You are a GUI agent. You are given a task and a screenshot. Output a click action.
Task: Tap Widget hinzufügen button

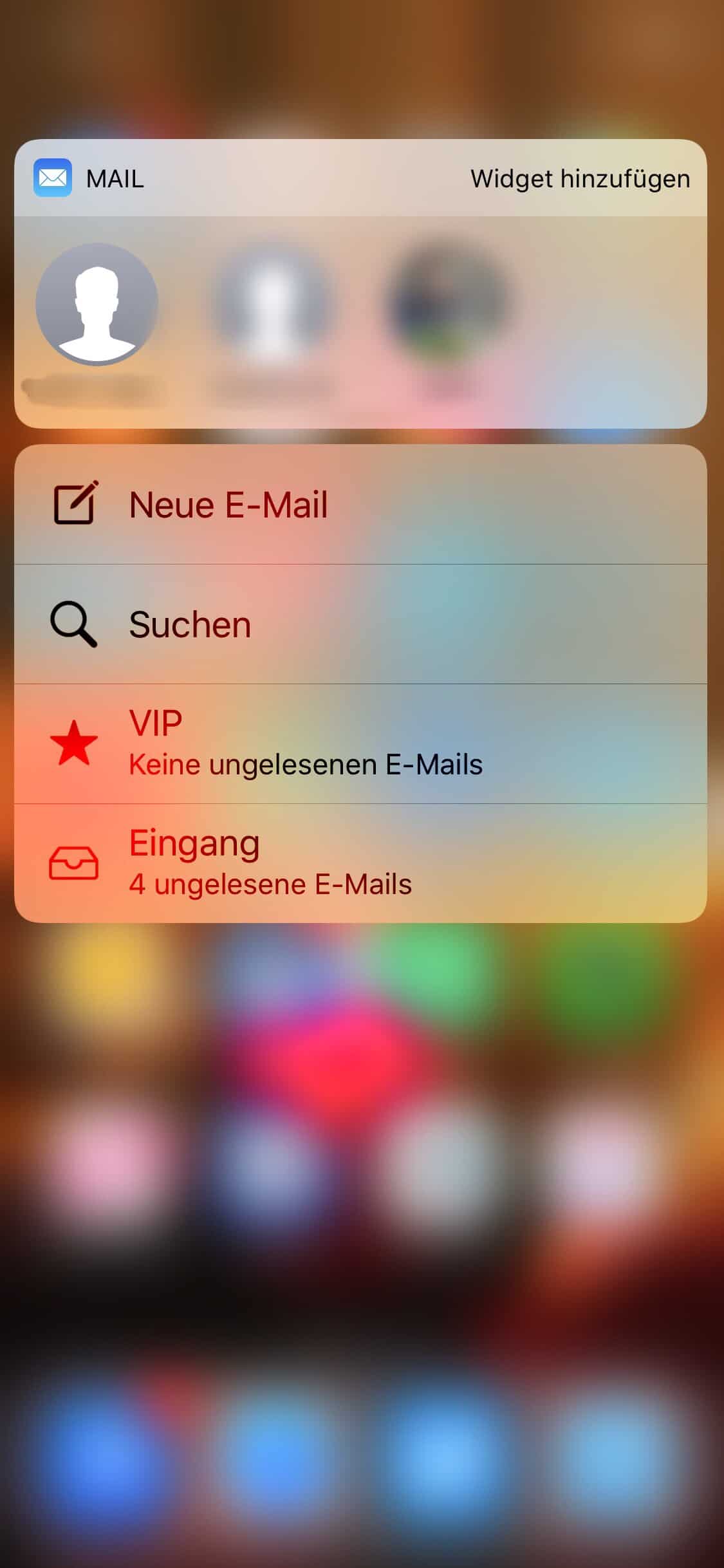click(580, 179)
